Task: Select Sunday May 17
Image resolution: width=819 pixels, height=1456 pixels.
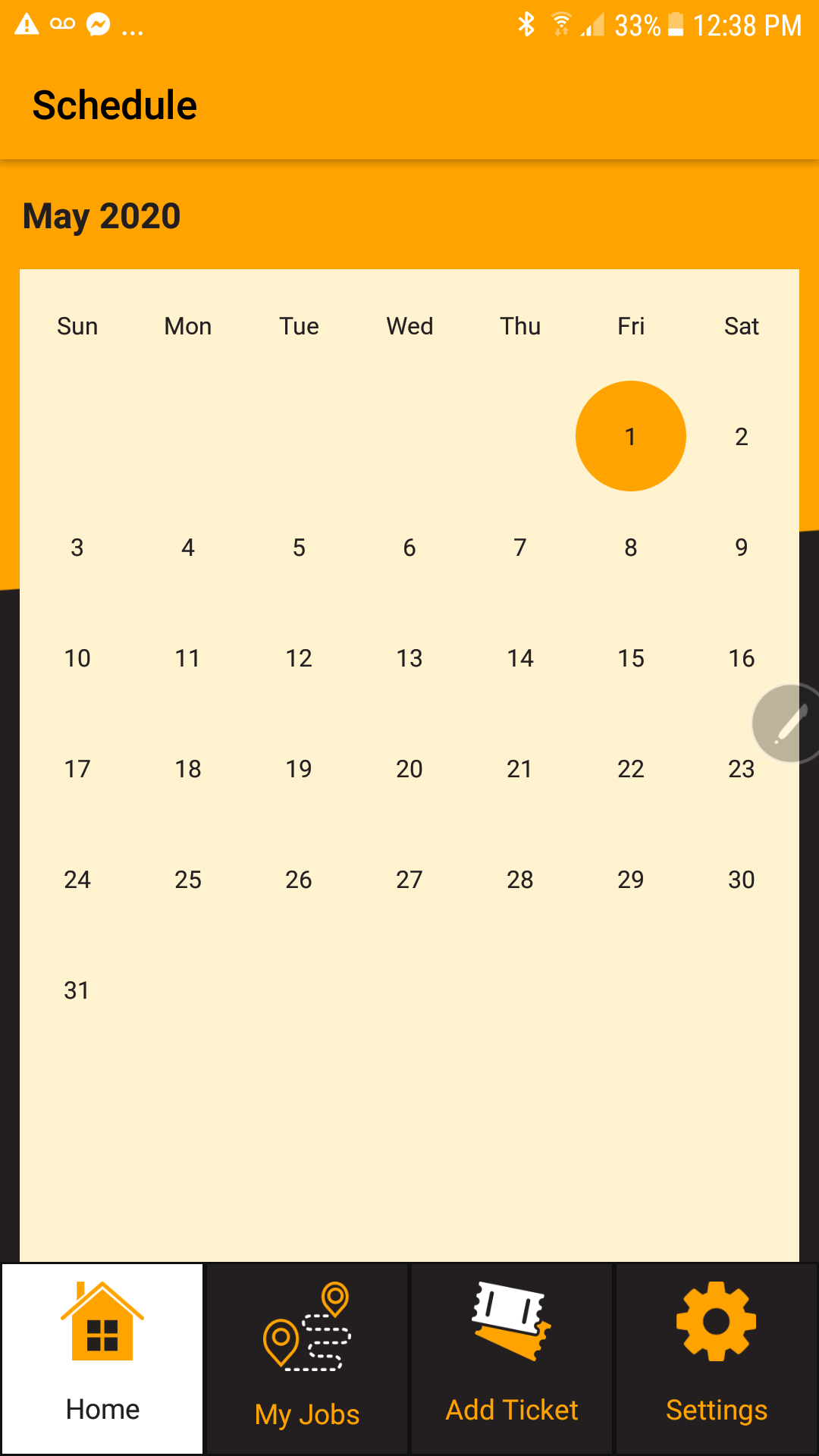Action: click(77, 768)
